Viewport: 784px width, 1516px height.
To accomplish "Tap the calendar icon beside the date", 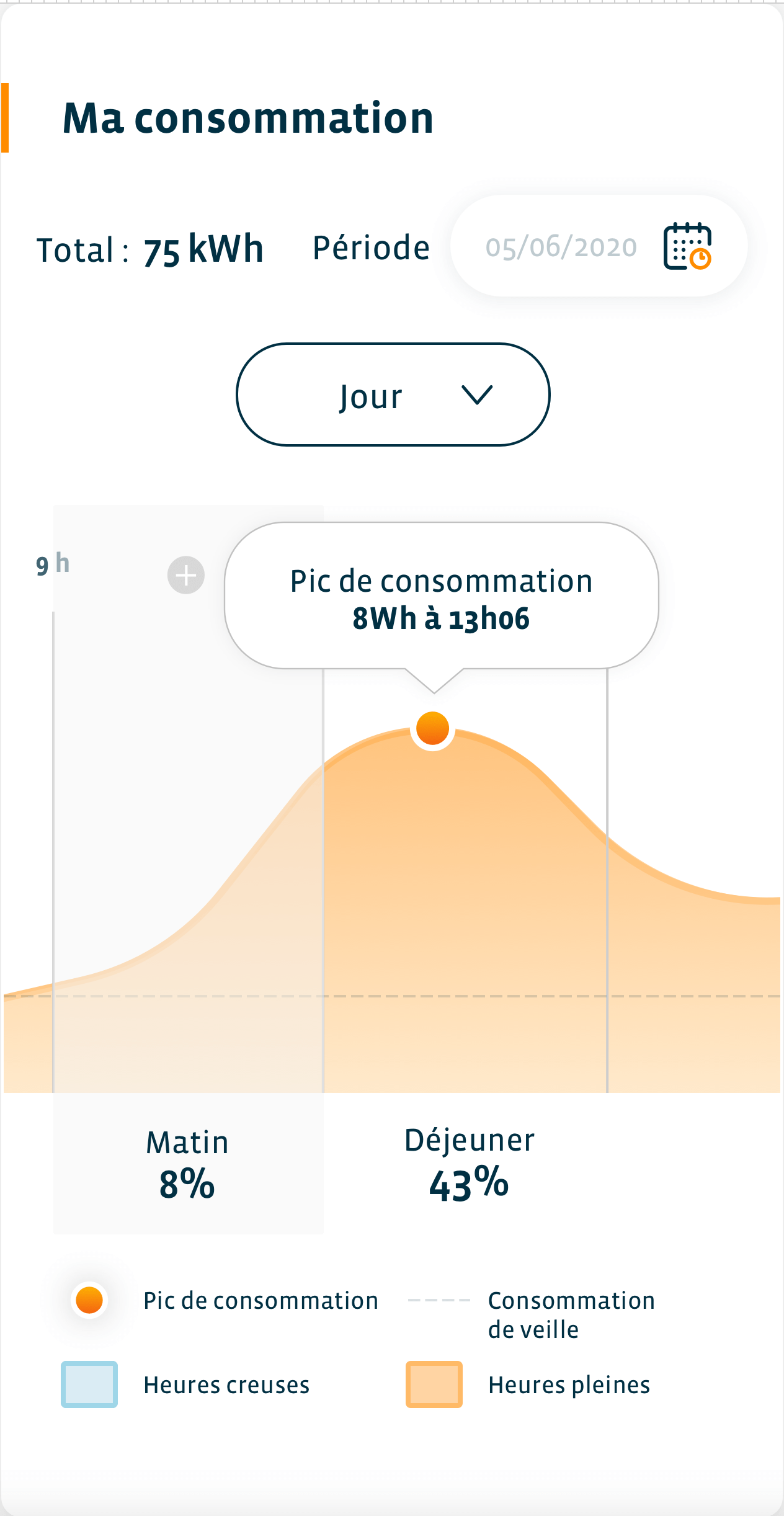I will [x=687, y=246].
